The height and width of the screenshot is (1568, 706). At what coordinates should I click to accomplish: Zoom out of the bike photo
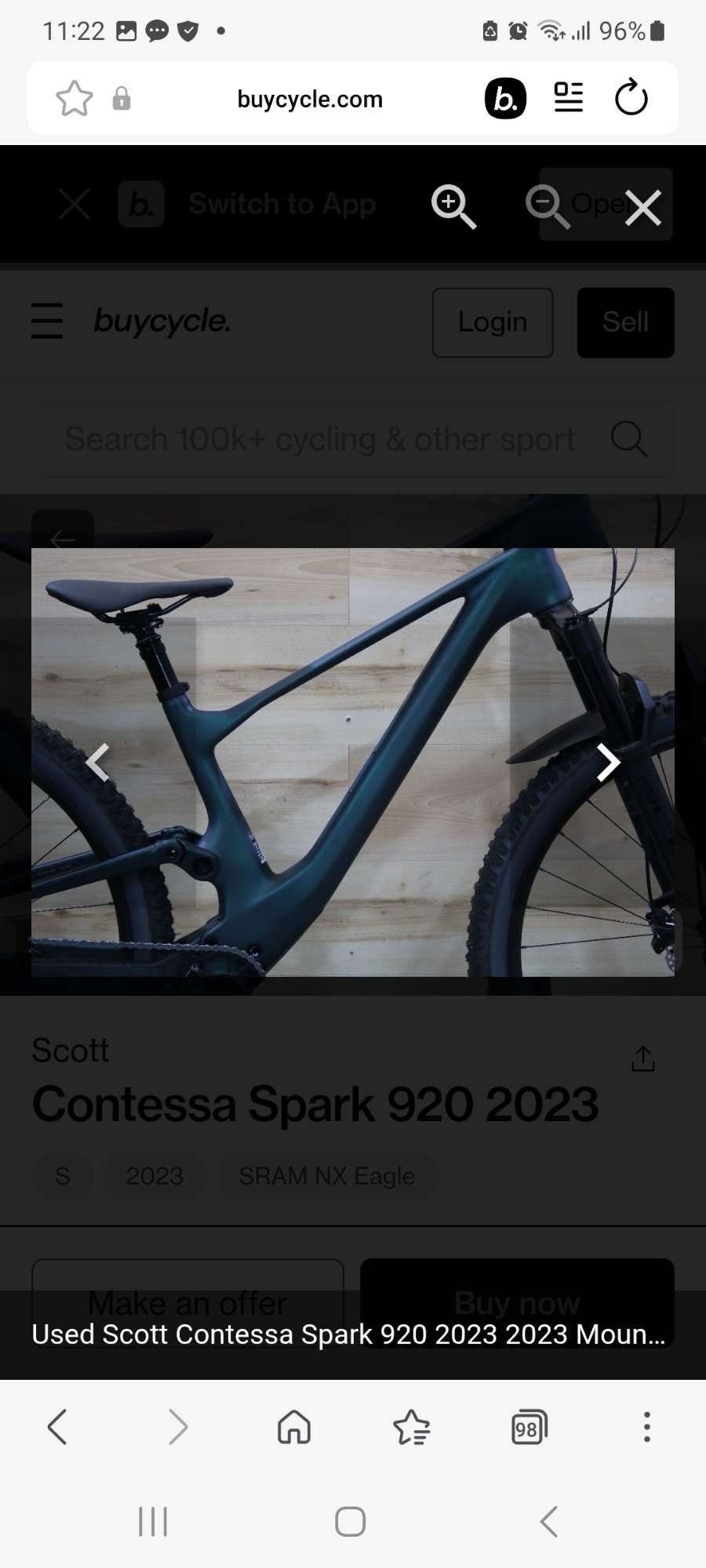pyautogui.click(x=547, y=207)
